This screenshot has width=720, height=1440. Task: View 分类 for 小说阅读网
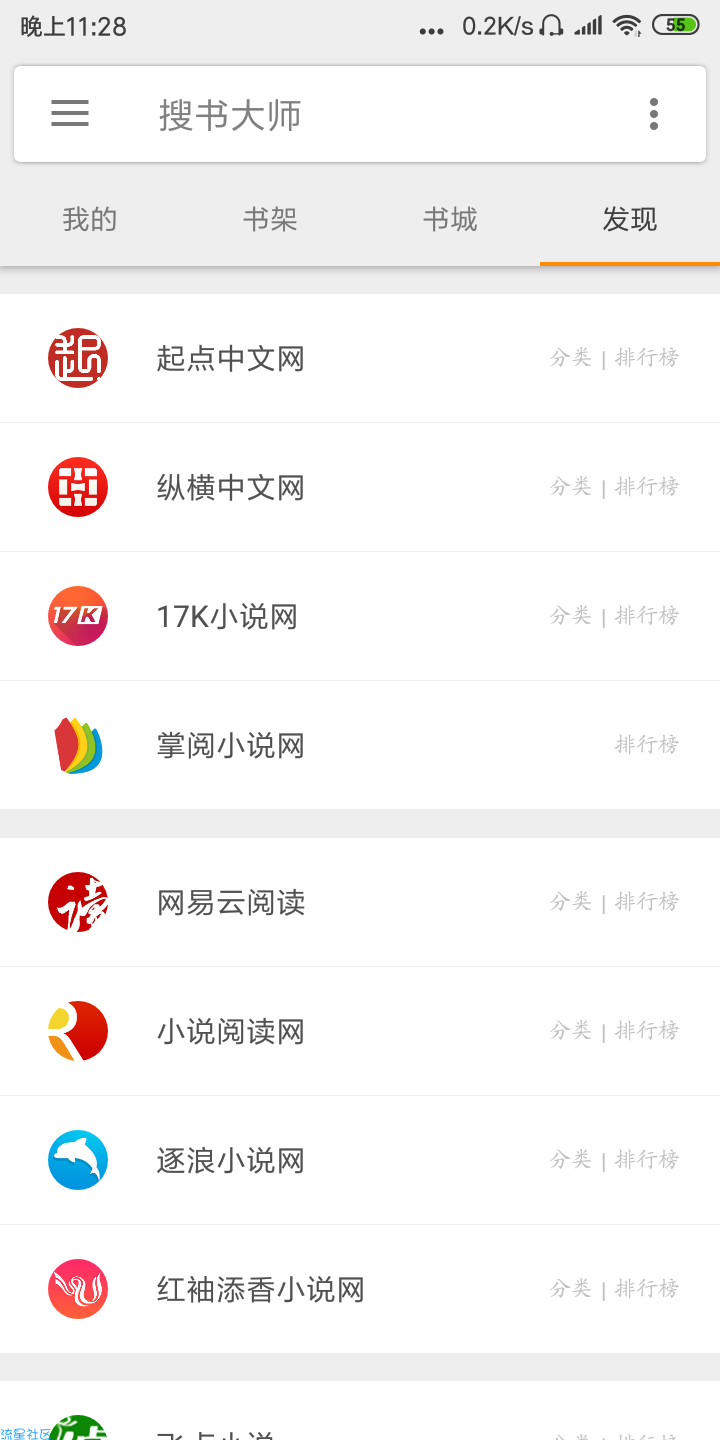[x=571, y=1031]
